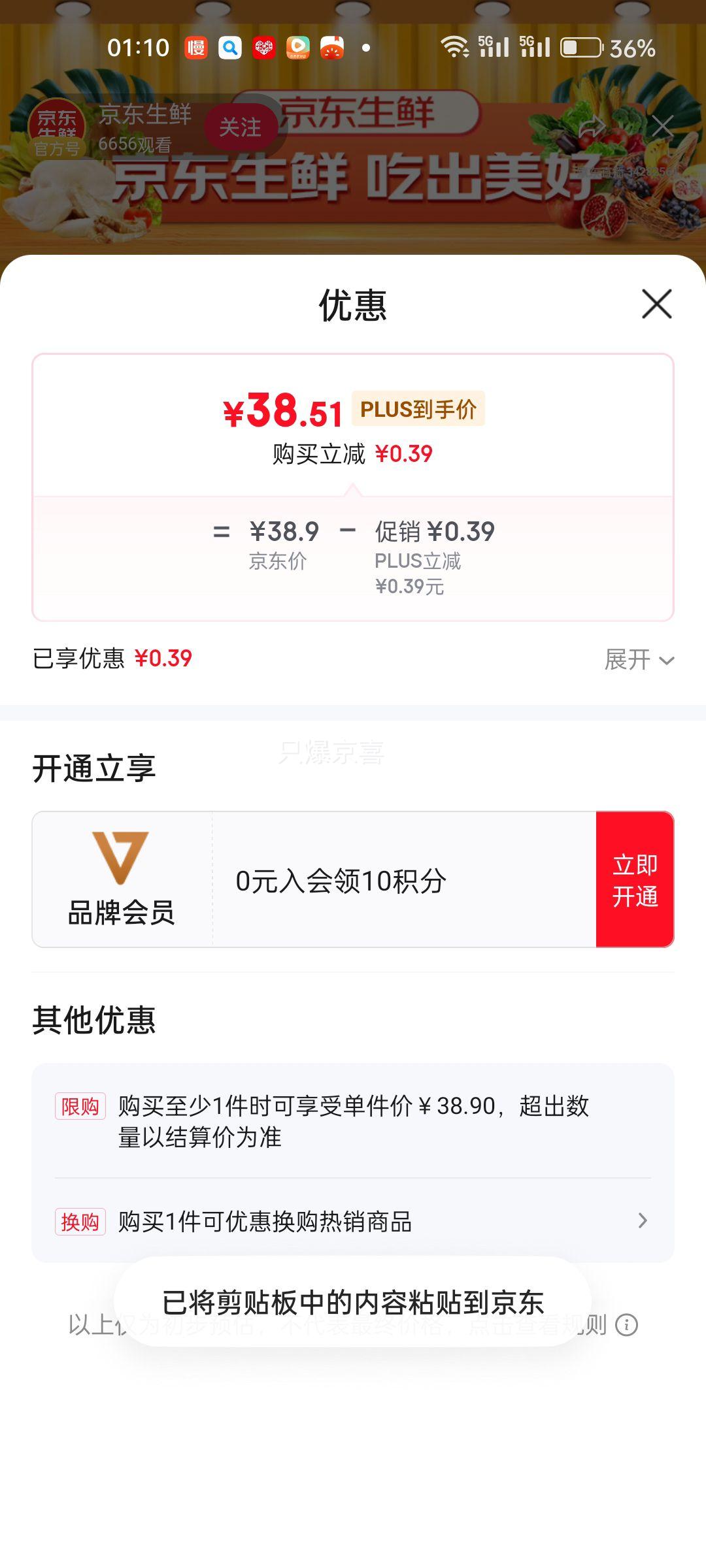Open the 换购 add-on purchase offer
This screenshot has width=706, height=1568.
point(353,1221)
